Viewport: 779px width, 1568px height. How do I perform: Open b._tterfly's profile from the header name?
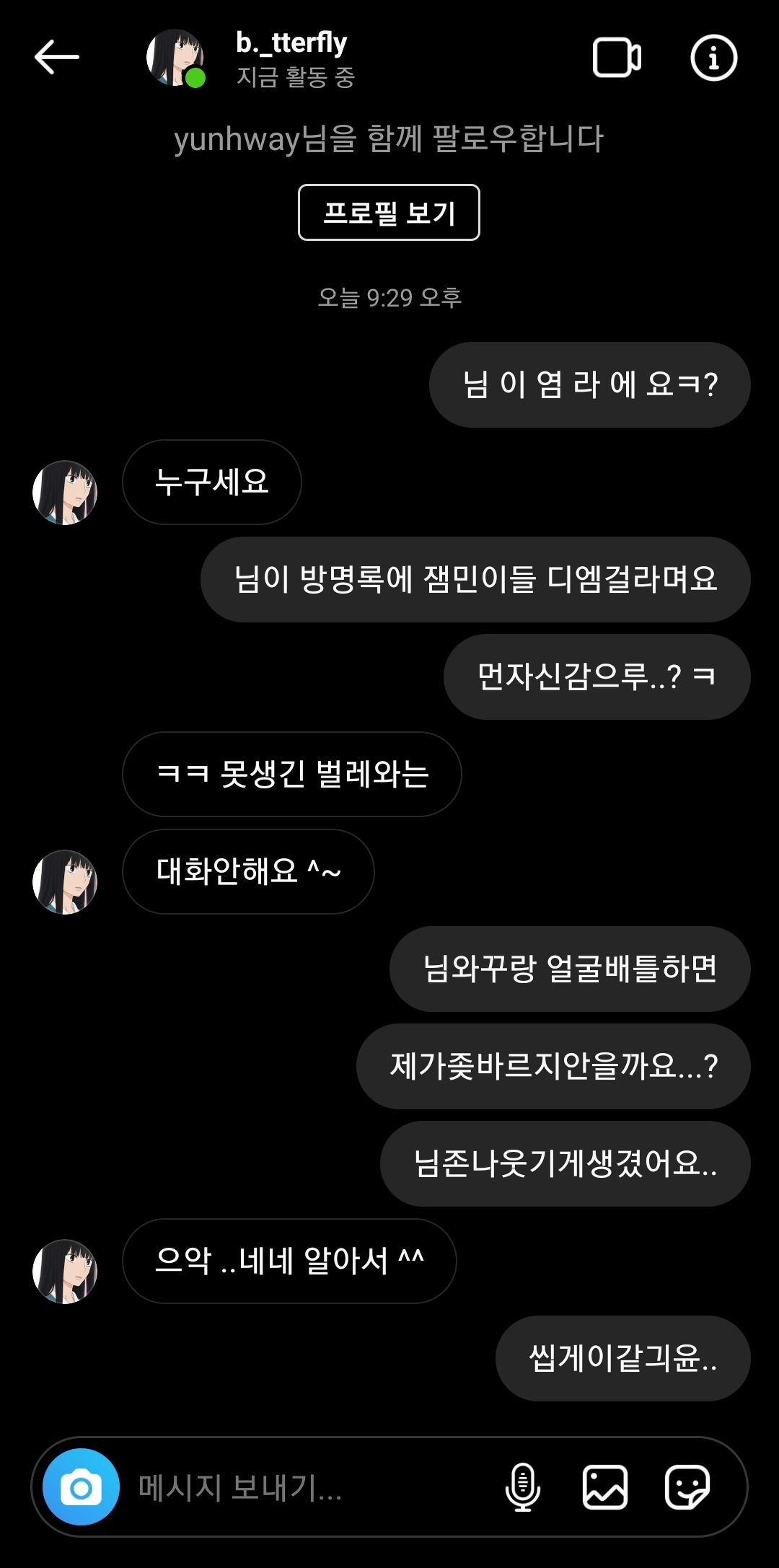click(x=291, y=43)
